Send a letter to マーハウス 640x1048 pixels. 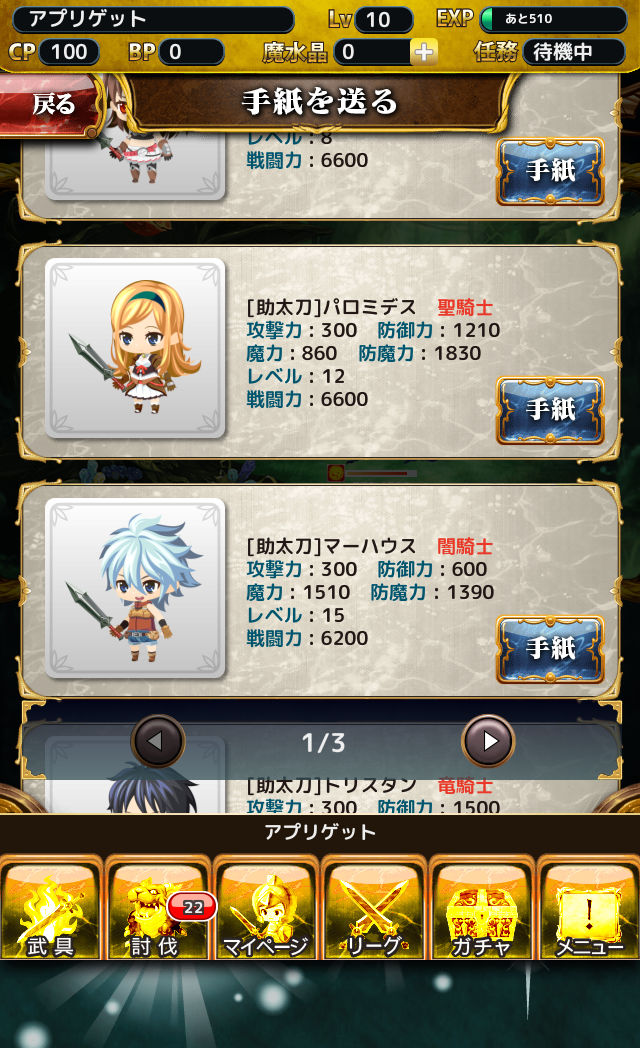pos(550,648)
